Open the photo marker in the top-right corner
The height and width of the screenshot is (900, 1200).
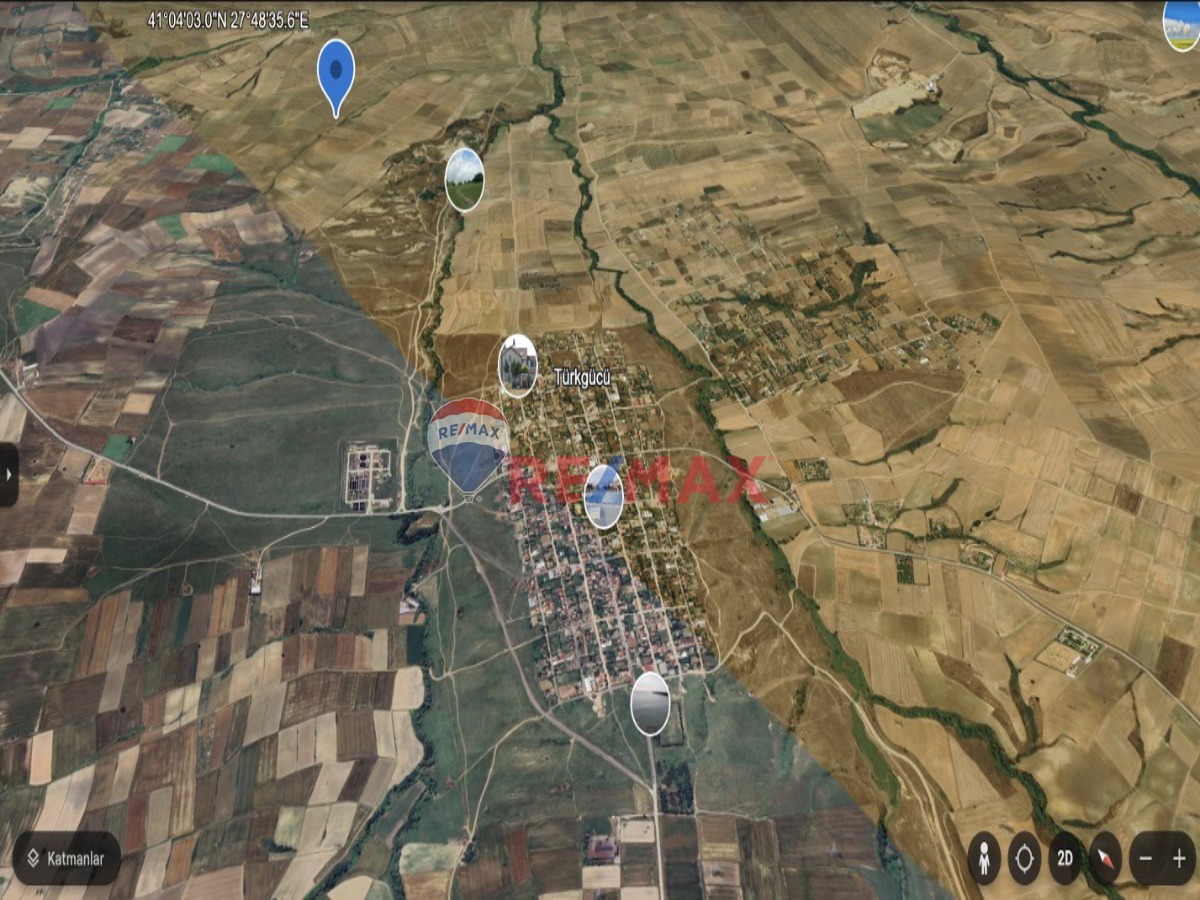click(x=1182, y=22)
